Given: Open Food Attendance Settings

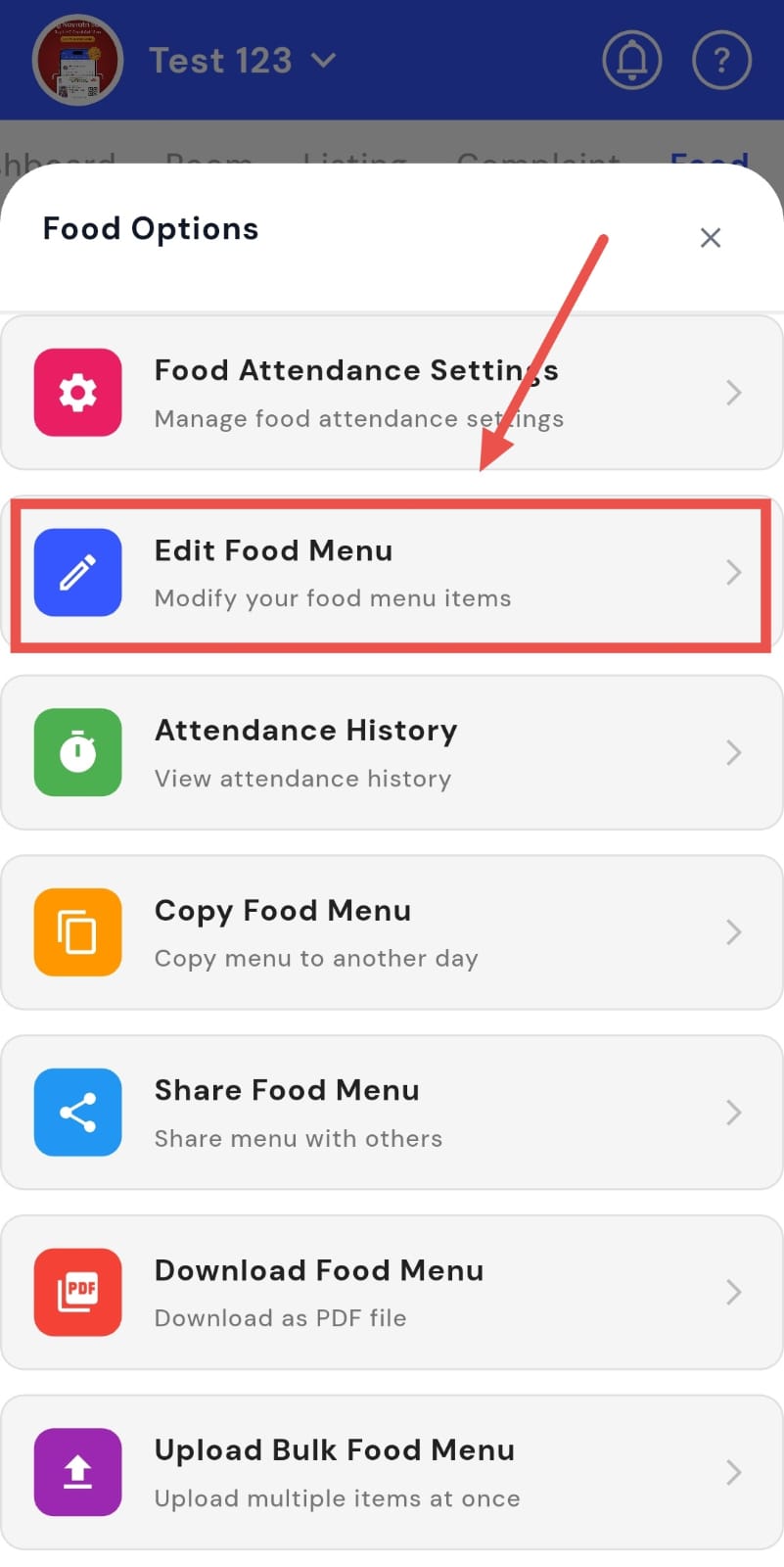Looking at the screenshot, I should click(x=392, y=393).
